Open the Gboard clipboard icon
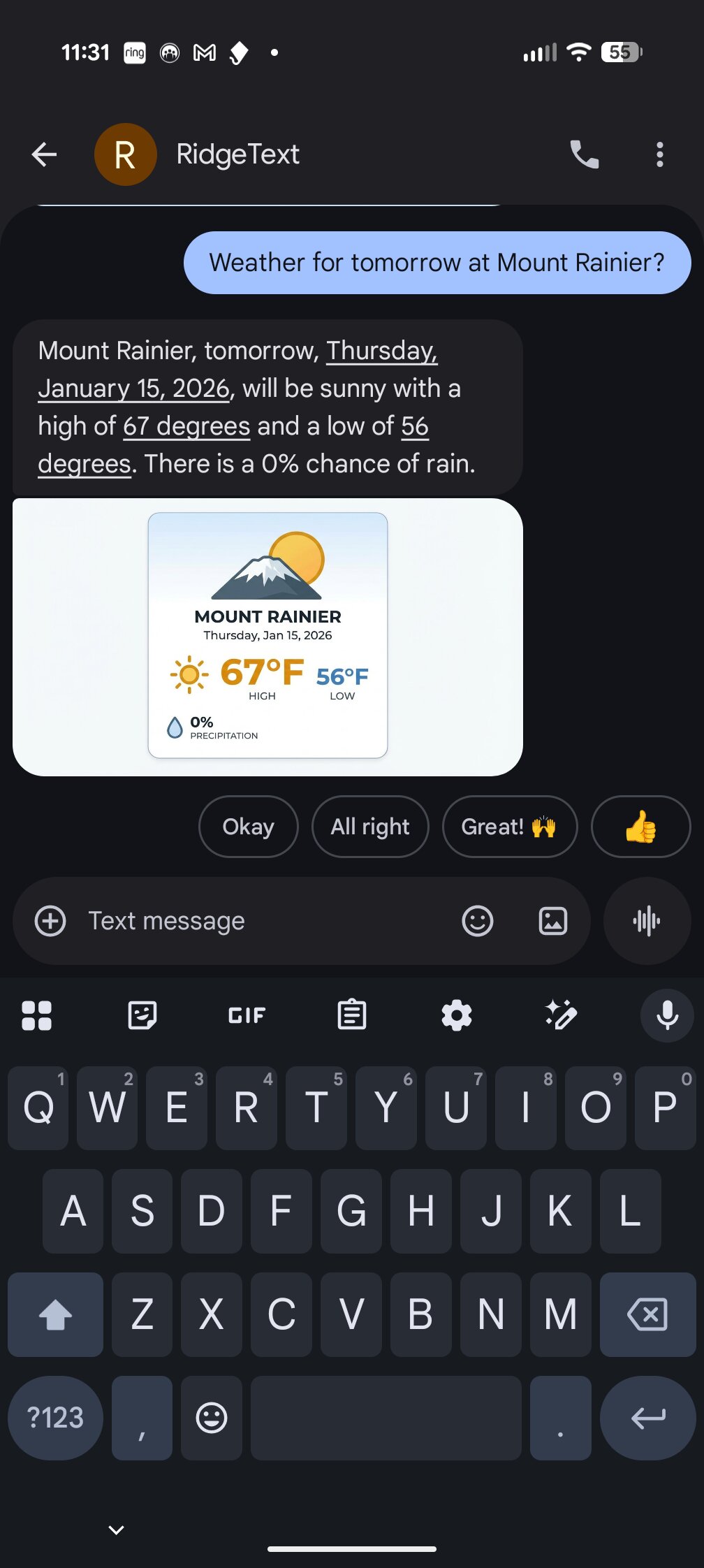The height and width of the screenshot is (1568, 704). pos(352,1015)
